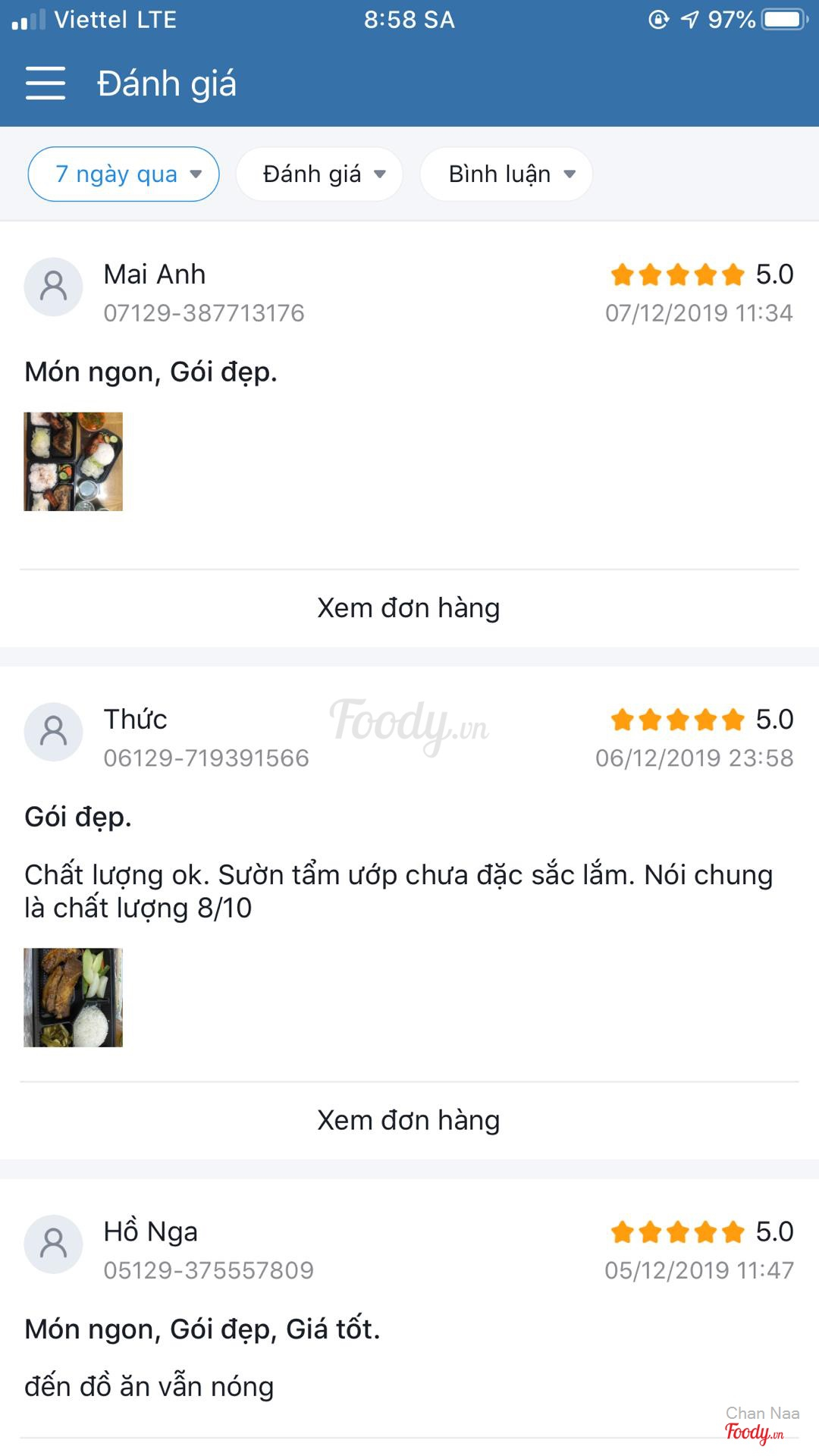Enlarge the photo in Thức's review
The image size is (819, 1456).
pos(74,997)
